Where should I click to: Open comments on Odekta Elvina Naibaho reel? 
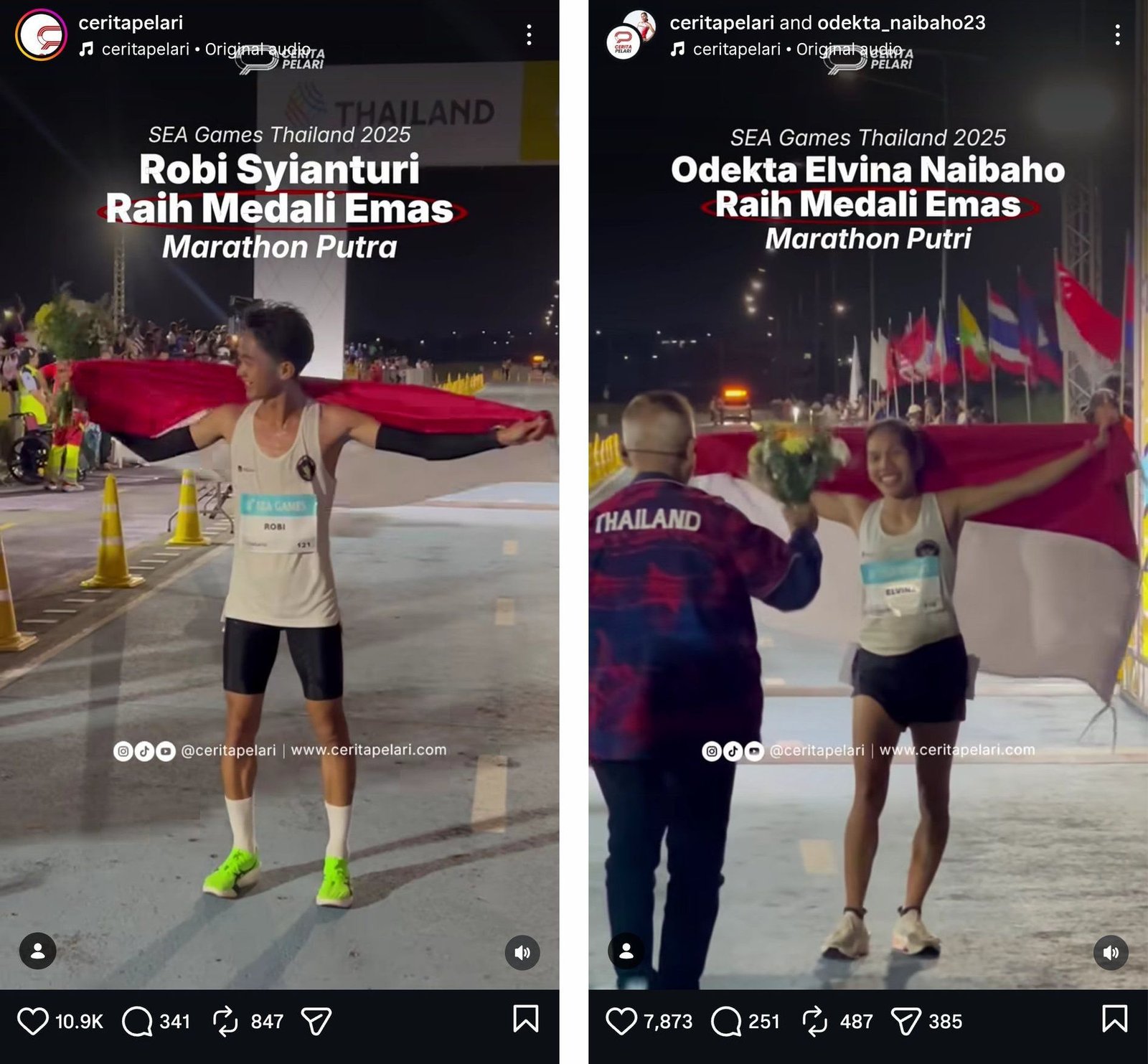coord(725,1021)
